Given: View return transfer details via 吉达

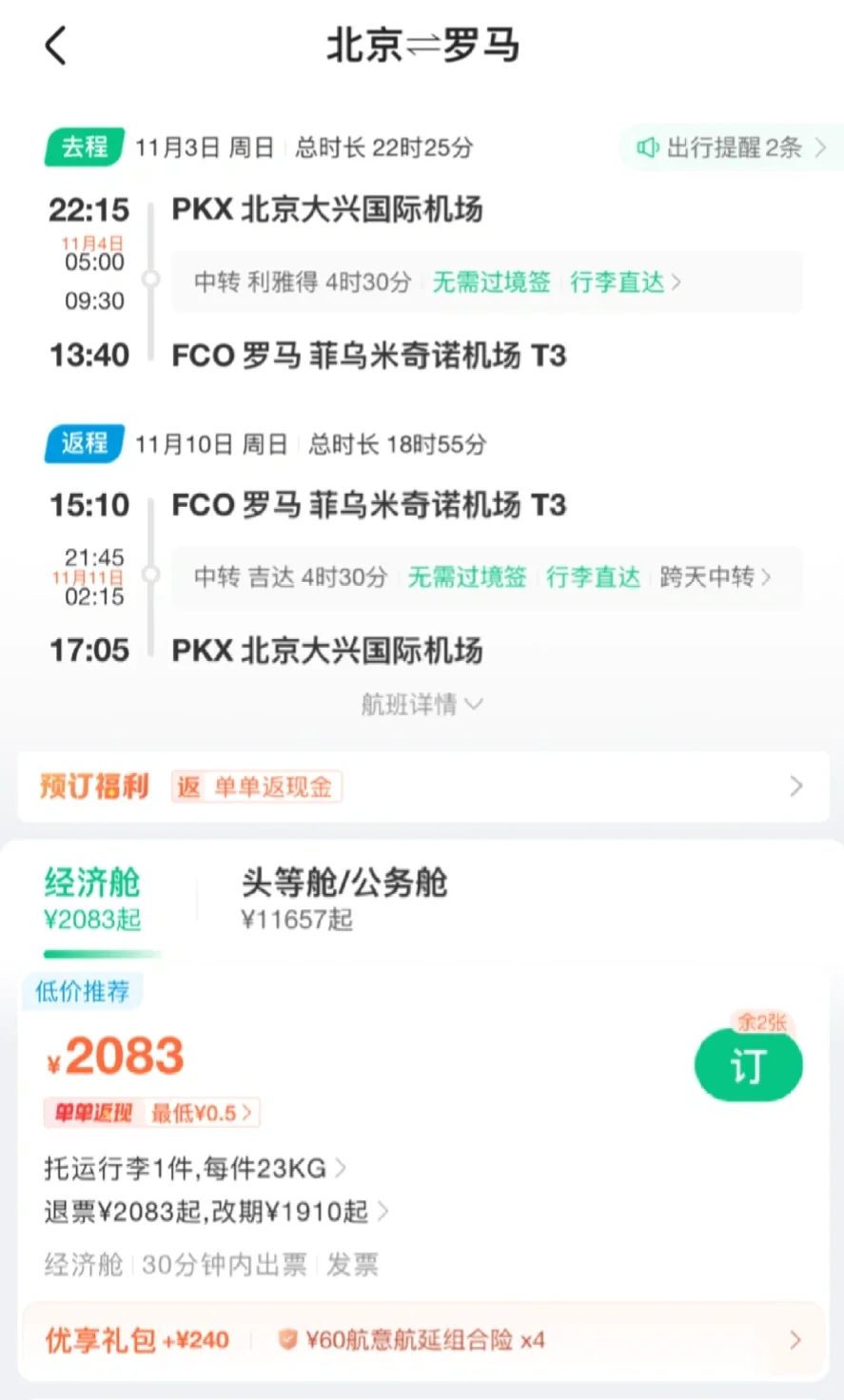Looking at the screenshot, I should (x=485, y=577).
